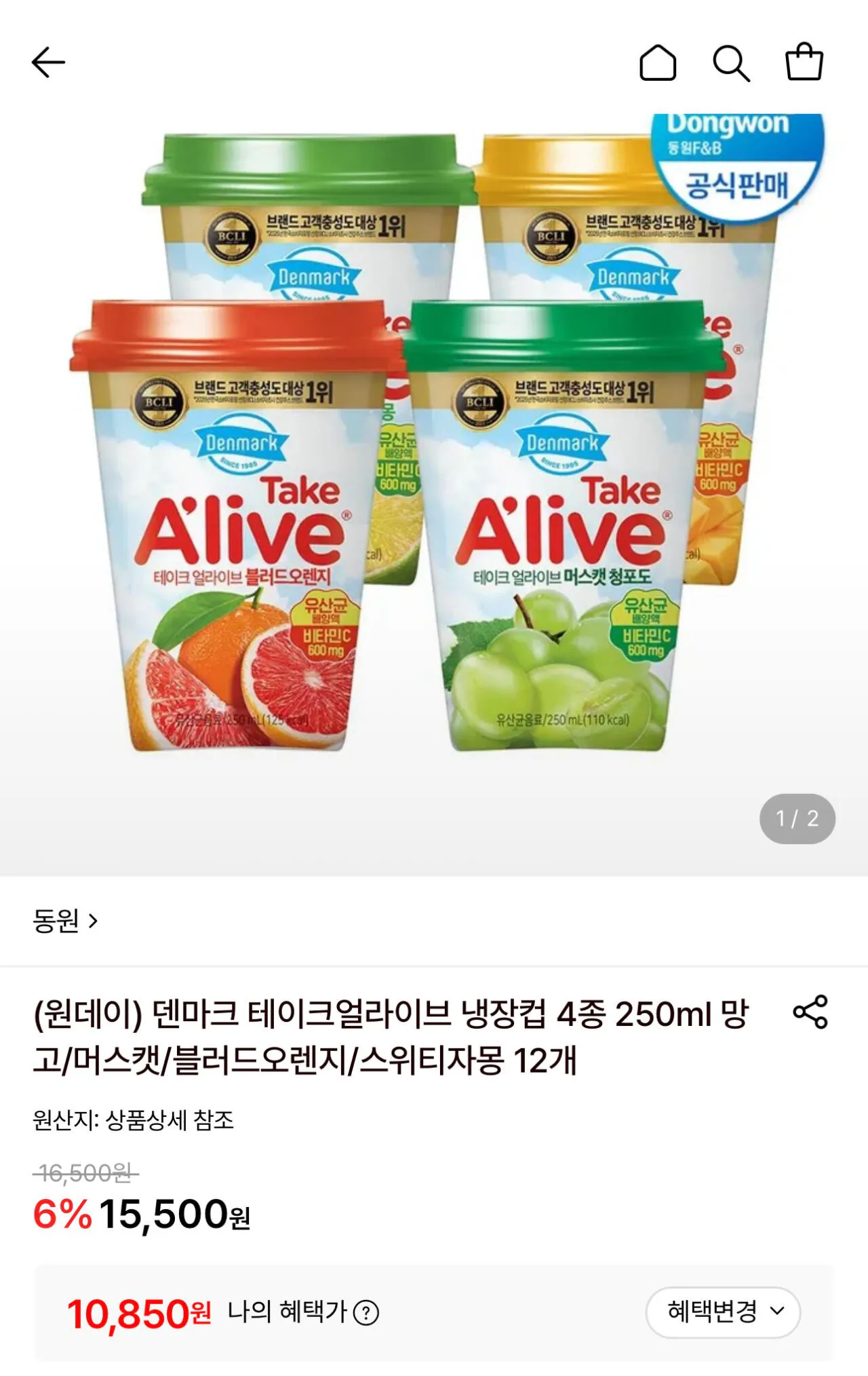Open search with the magnifier icon
Image resolution: width=868 pixels, height=1376 pixels.
pos(731,63)
